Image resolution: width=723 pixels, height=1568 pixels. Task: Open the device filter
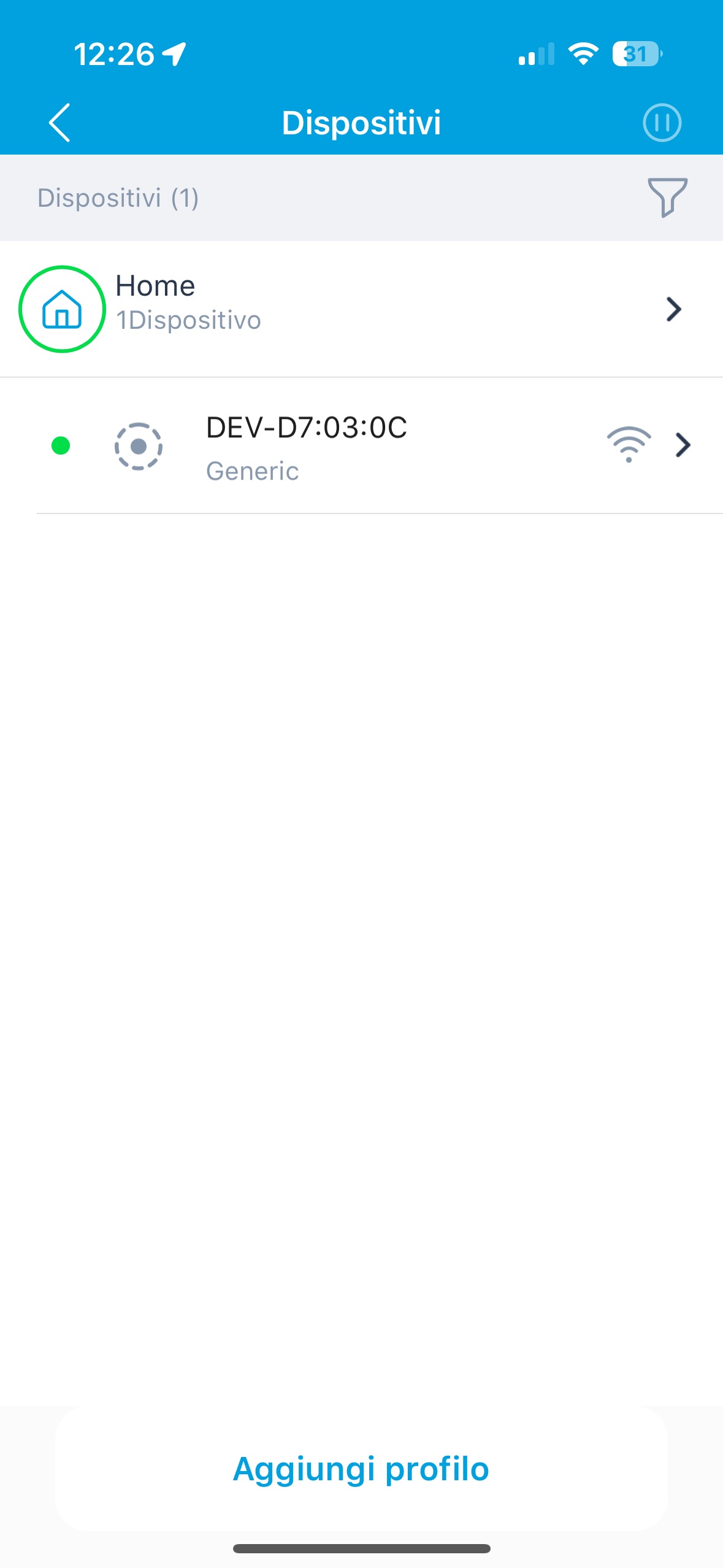click(667, 198)
